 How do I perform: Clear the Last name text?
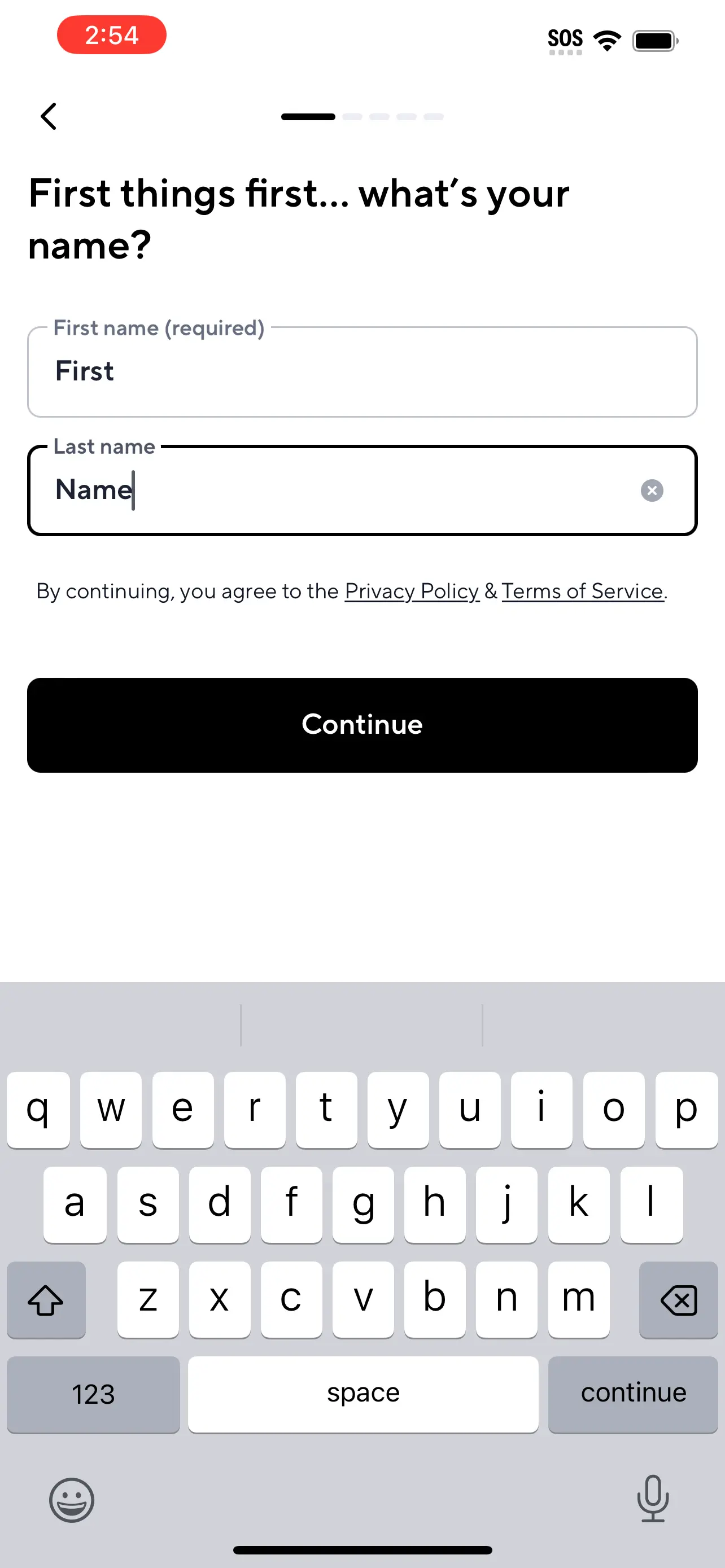point(652,490)
